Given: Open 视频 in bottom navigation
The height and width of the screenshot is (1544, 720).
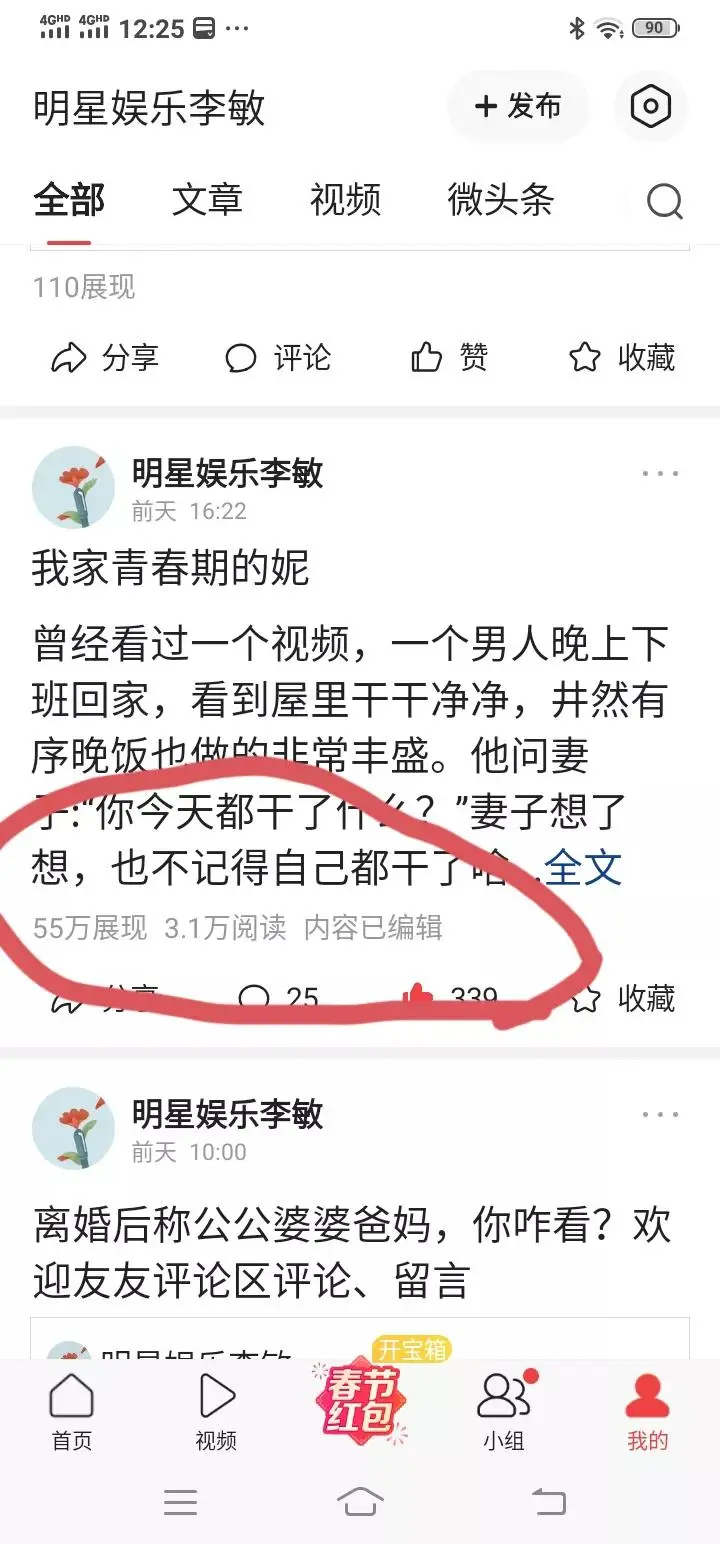Looking at the screenshot, I should pyautogui.click(x=216, y=1411).
